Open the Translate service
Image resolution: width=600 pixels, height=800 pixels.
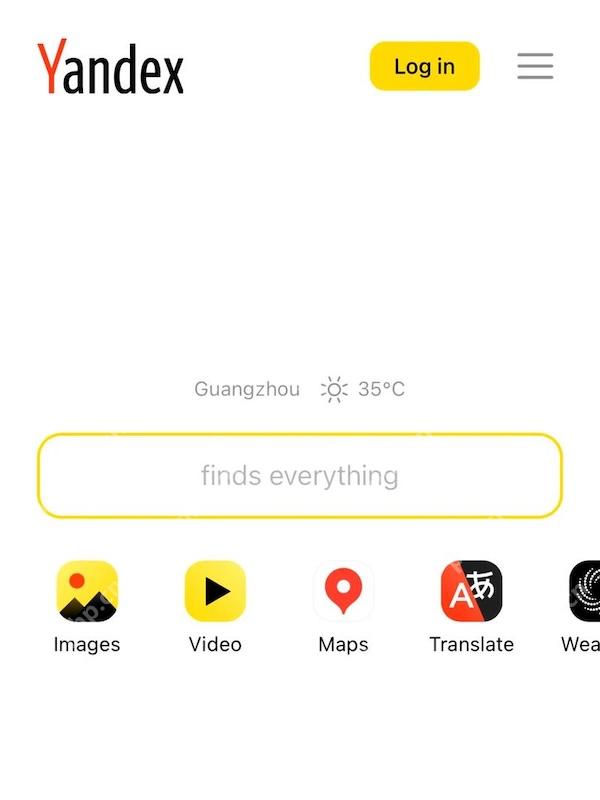[x=471, y=592]
